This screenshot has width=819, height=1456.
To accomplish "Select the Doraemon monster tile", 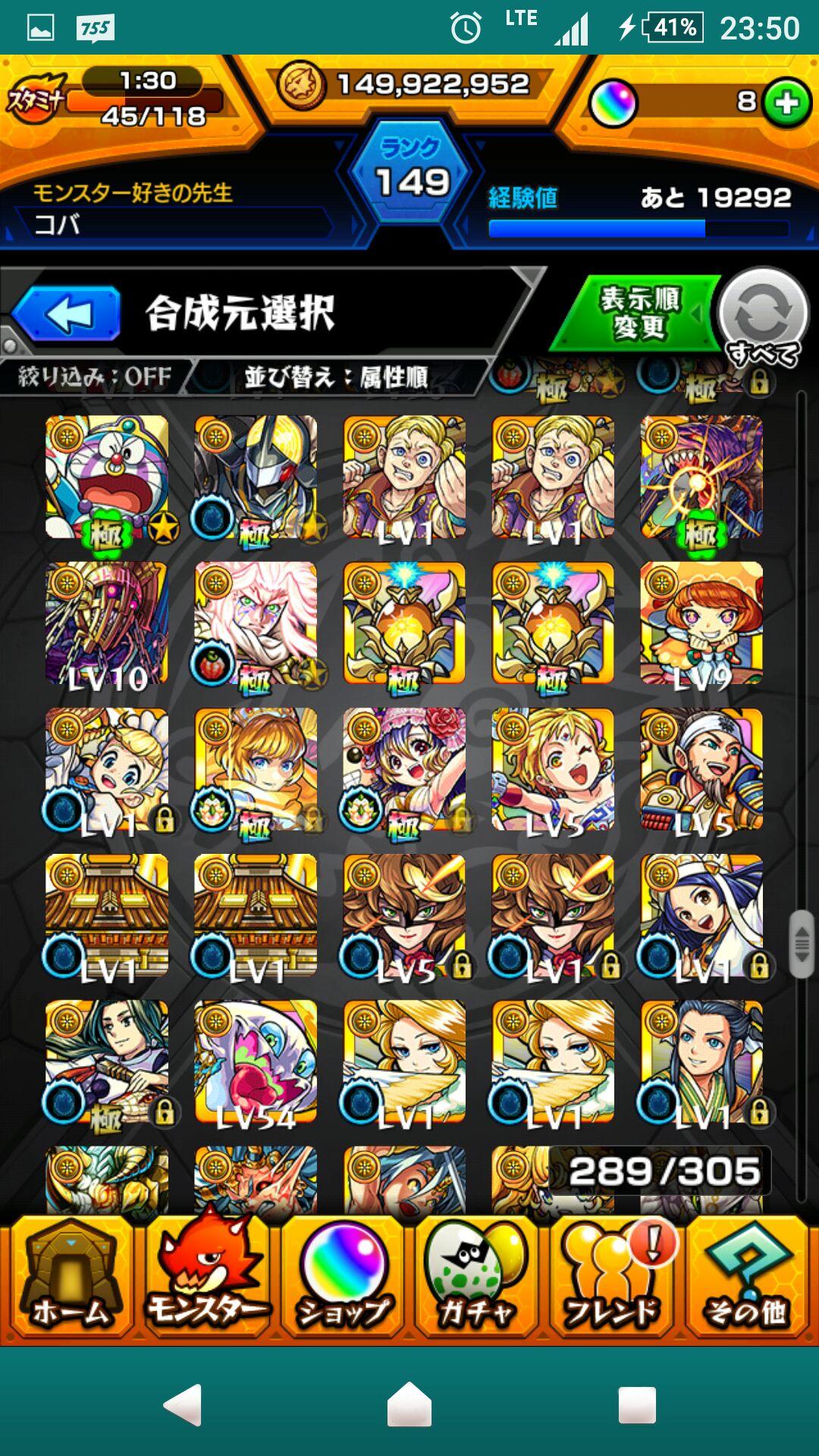I will [x=107, y=477].
